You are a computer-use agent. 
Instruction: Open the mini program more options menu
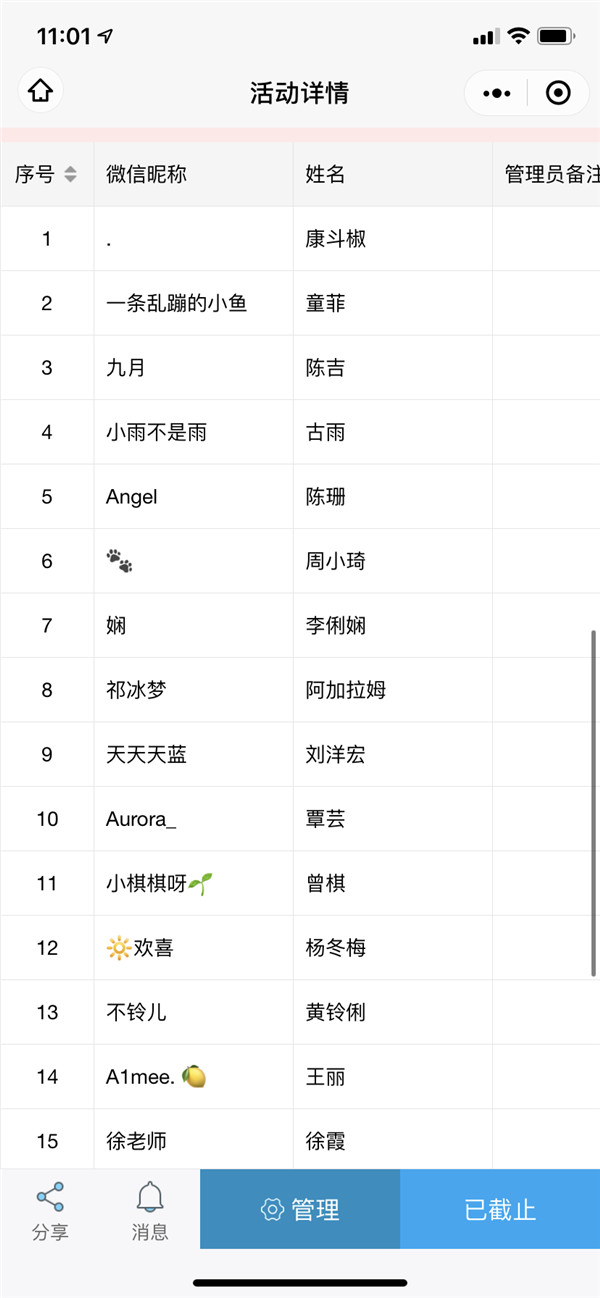point(496,93)
